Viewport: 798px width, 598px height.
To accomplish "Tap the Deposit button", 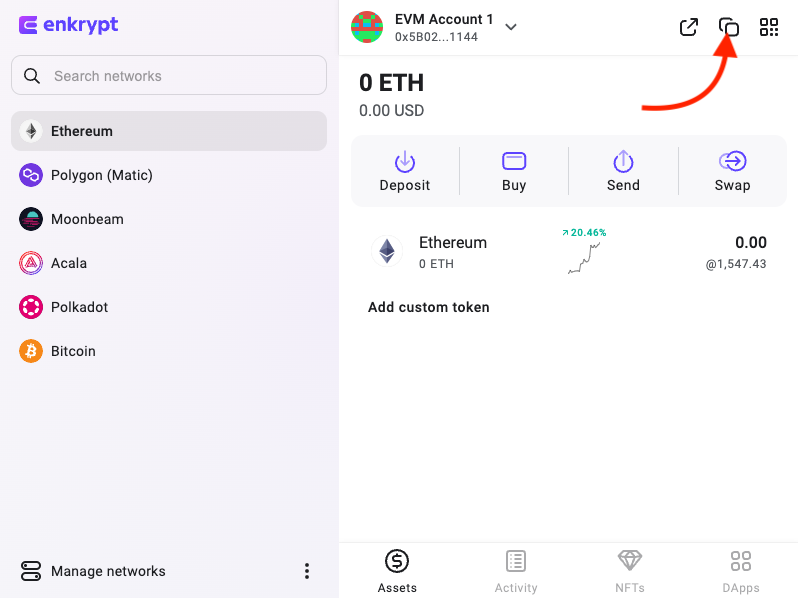I will tap(405, 171).
